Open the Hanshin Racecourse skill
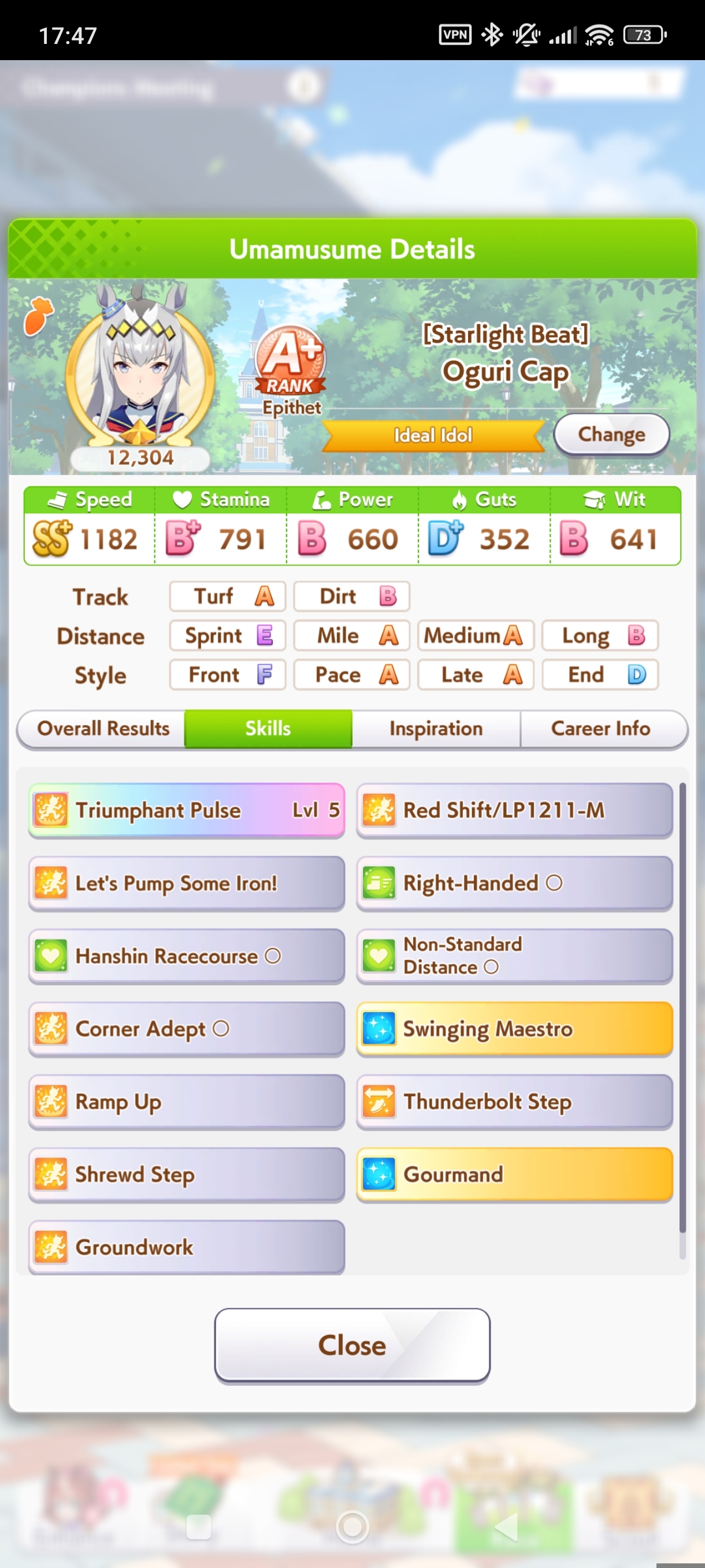 186,956
